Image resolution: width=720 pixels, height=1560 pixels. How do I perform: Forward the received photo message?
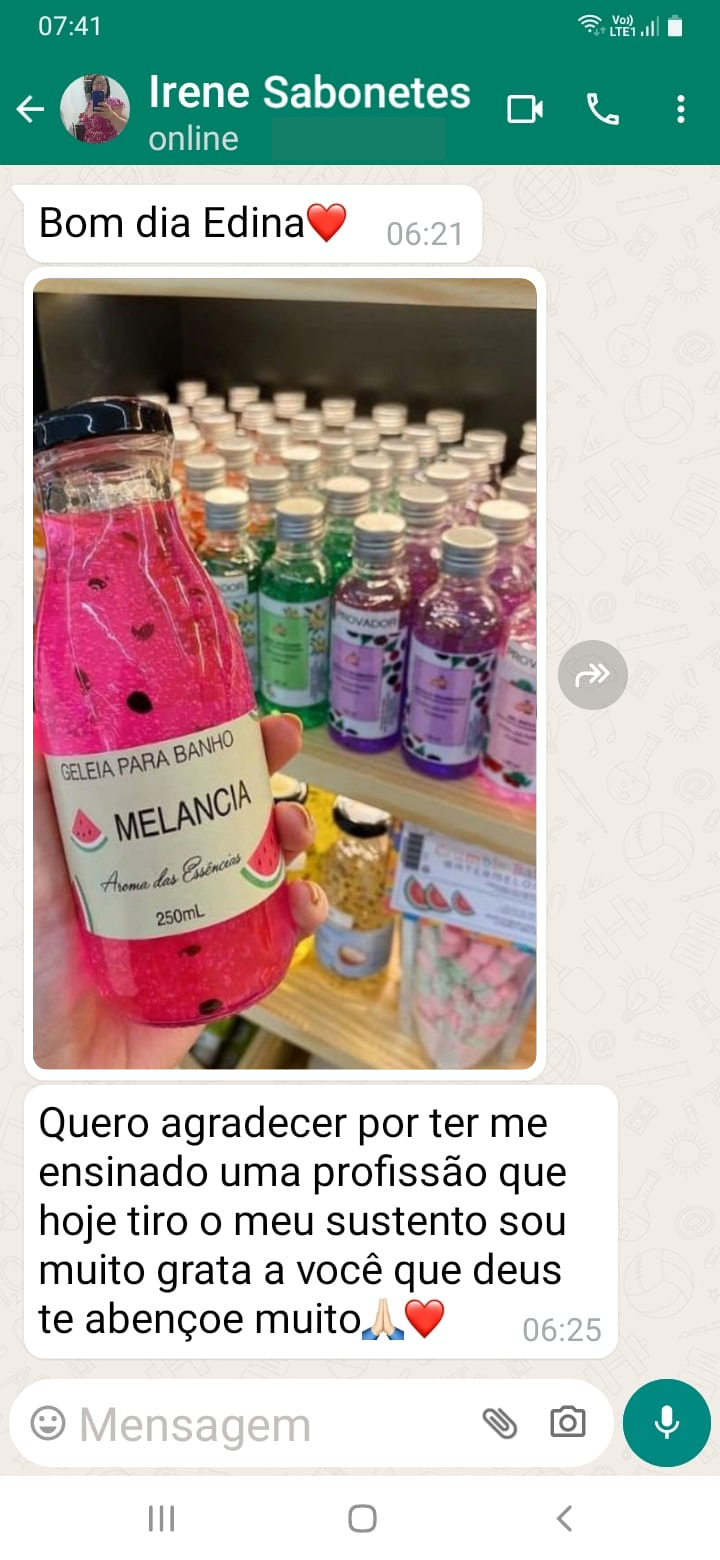[x=593, y=675]
